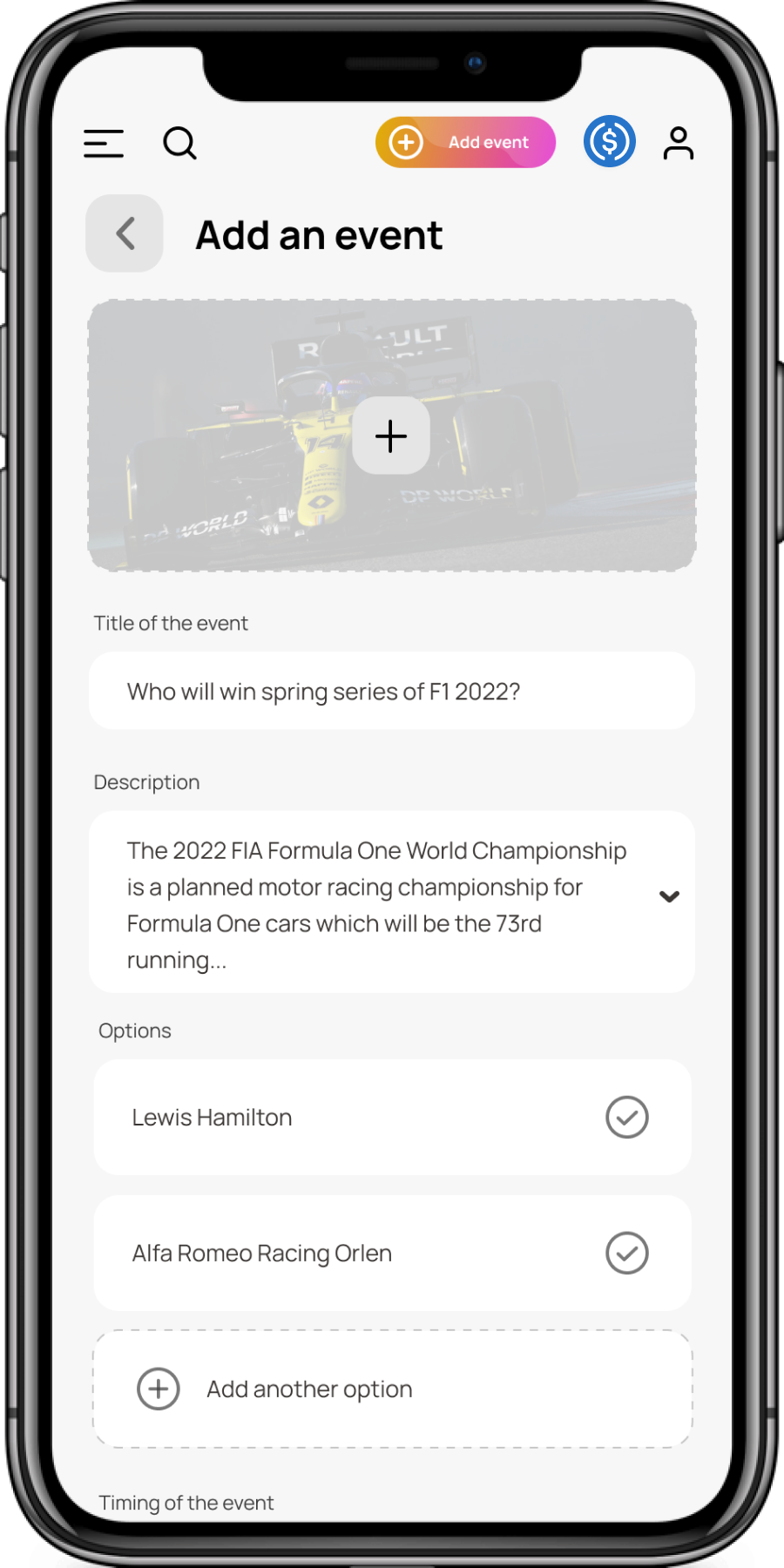Image resolution: width=784 pixels, height=1568 pixels.
Task: Open the dollar coin balance
Action: (609, 142)
